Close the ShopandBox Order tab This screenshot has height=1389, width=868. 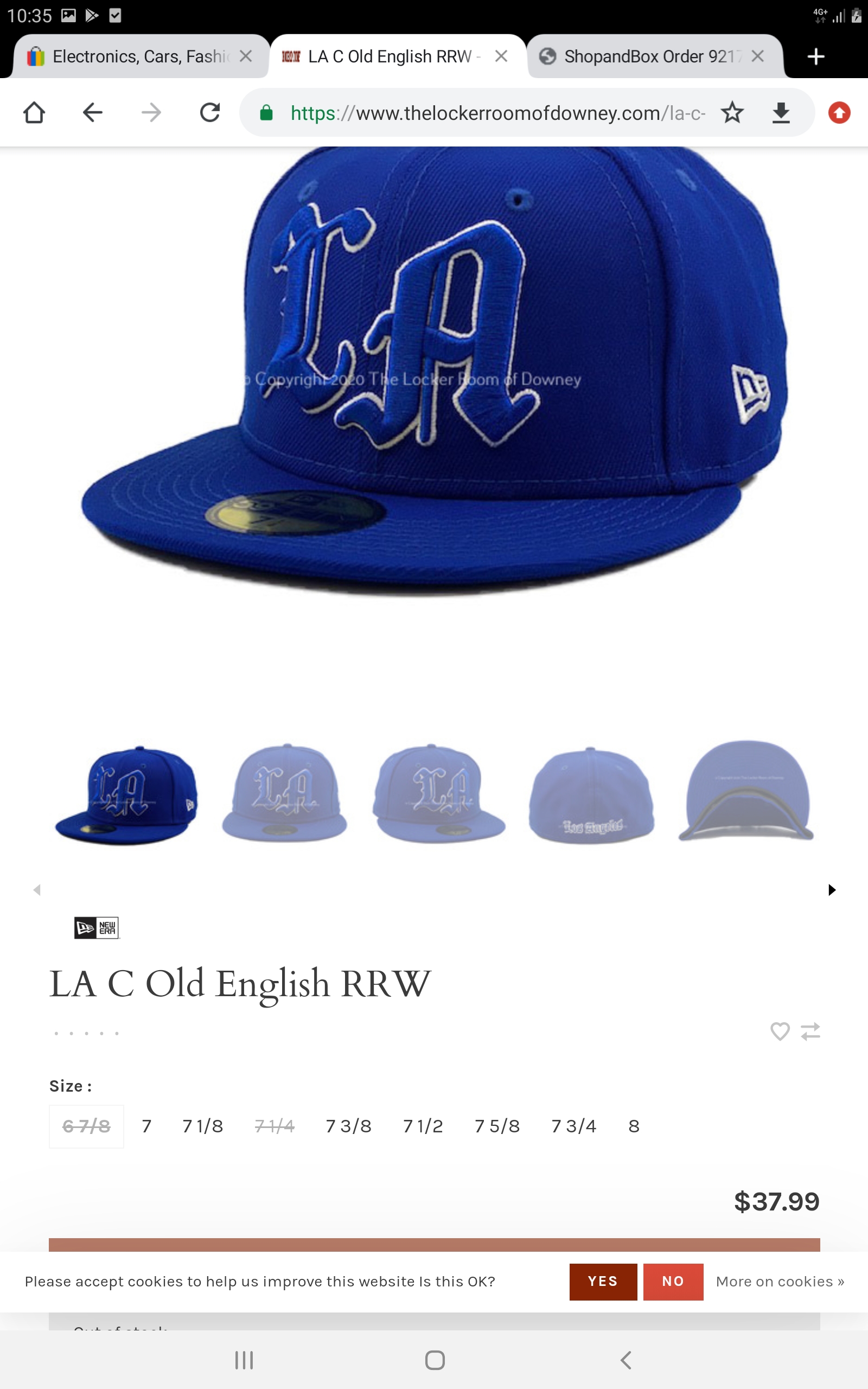(758, 56)
